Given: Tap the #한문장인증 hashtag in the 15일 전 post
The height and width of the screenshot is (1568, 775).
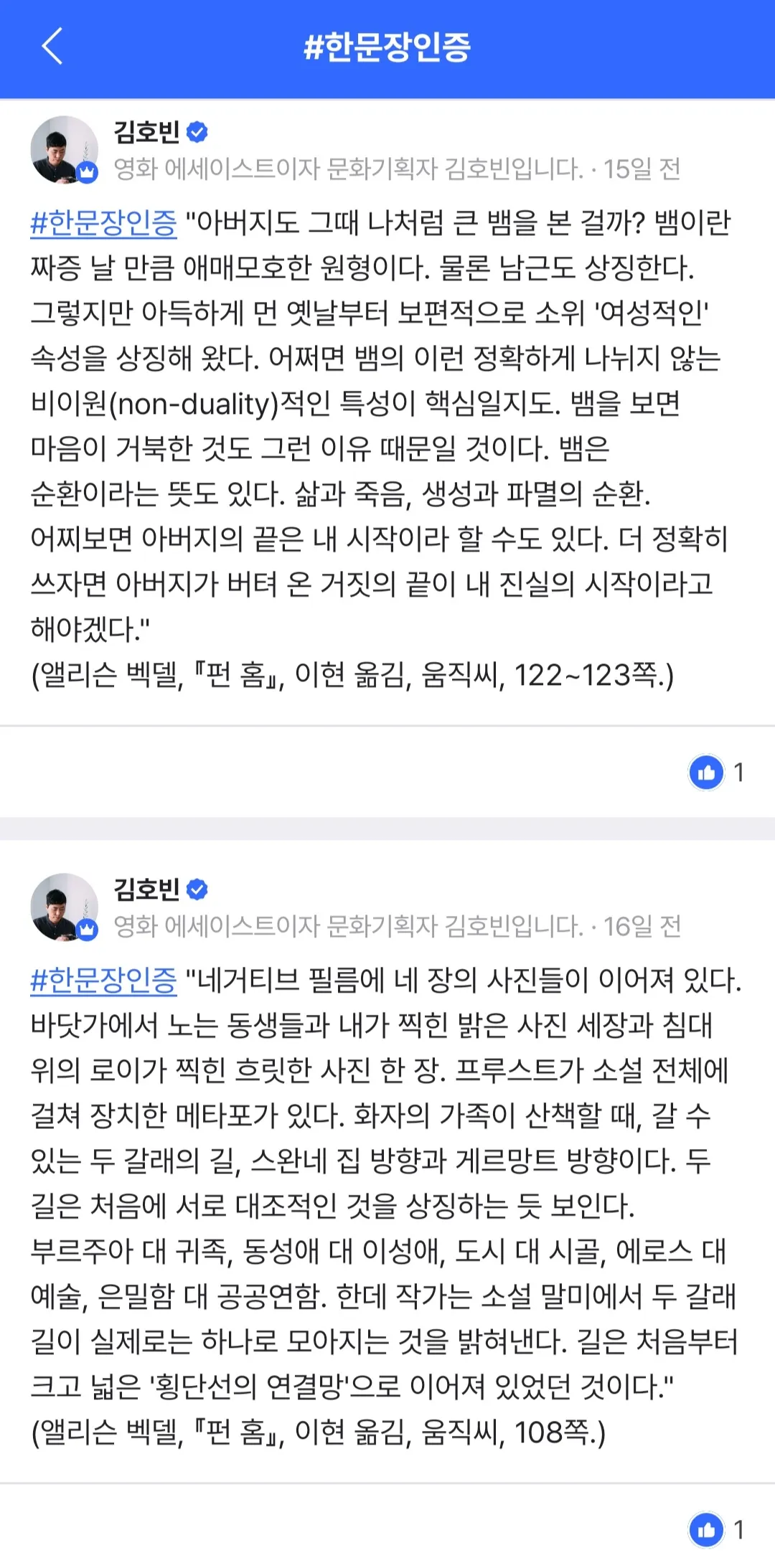Looking at the screenshot, I should (x=103, y=222).
